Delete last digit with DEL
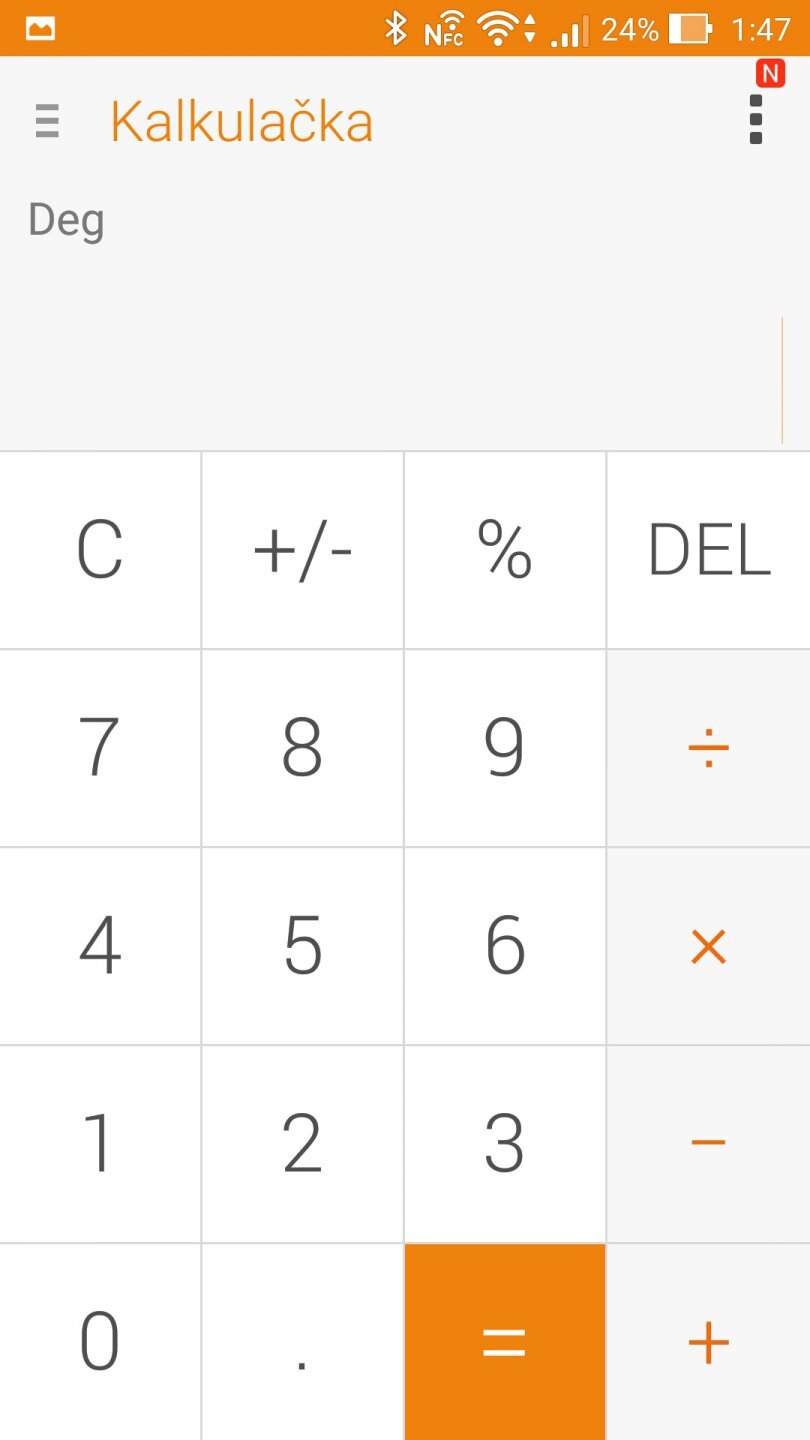Image resolution: width=810 pixels, height=1440 pixels. coord(708,550)
